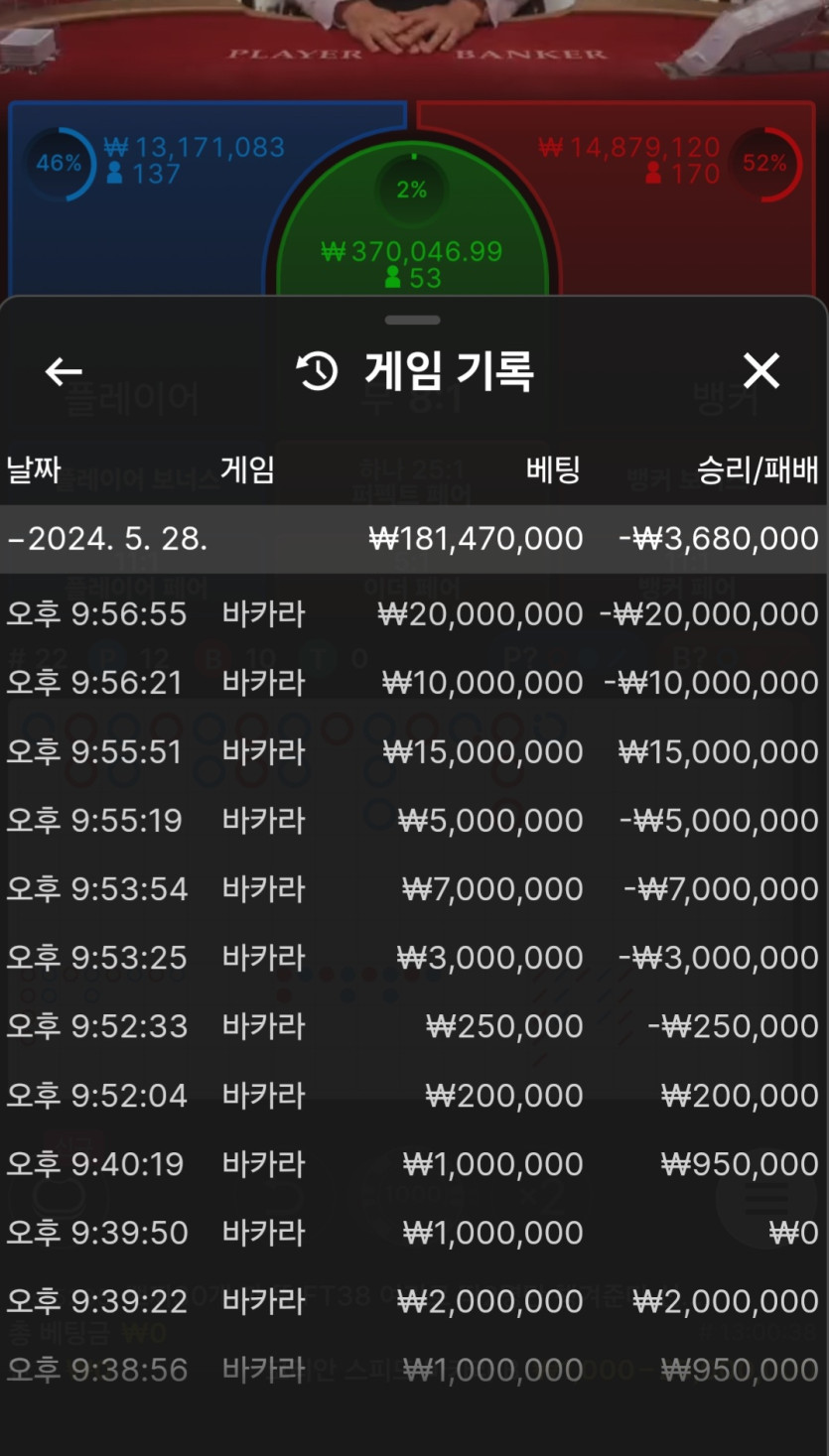Open the 9:56:55 baccarat record
The width and height of the screenshot is (829, 1456).
(x=414, y=614)
